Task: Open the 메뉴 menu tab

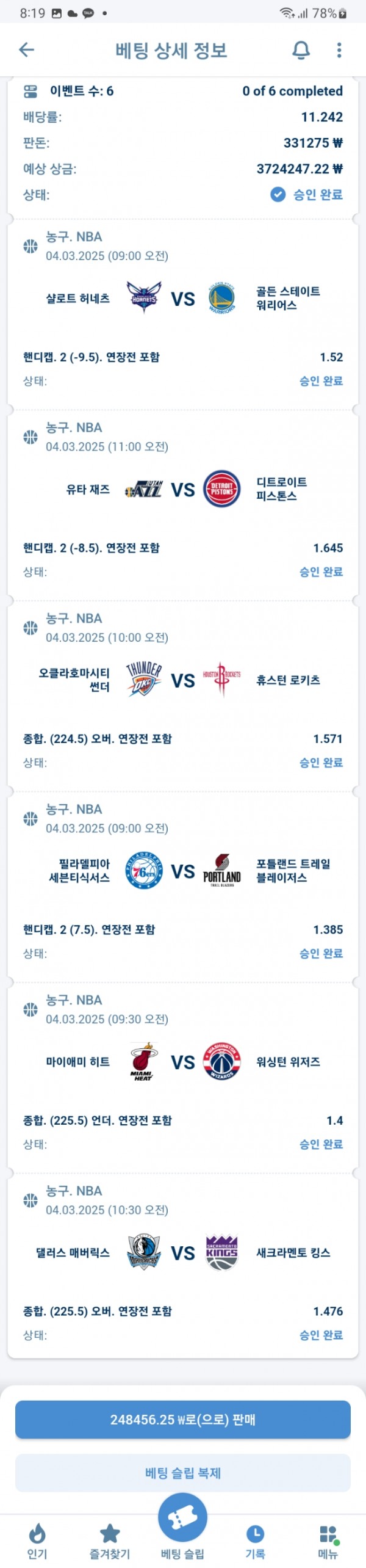Action: (x=328, y=1541)
